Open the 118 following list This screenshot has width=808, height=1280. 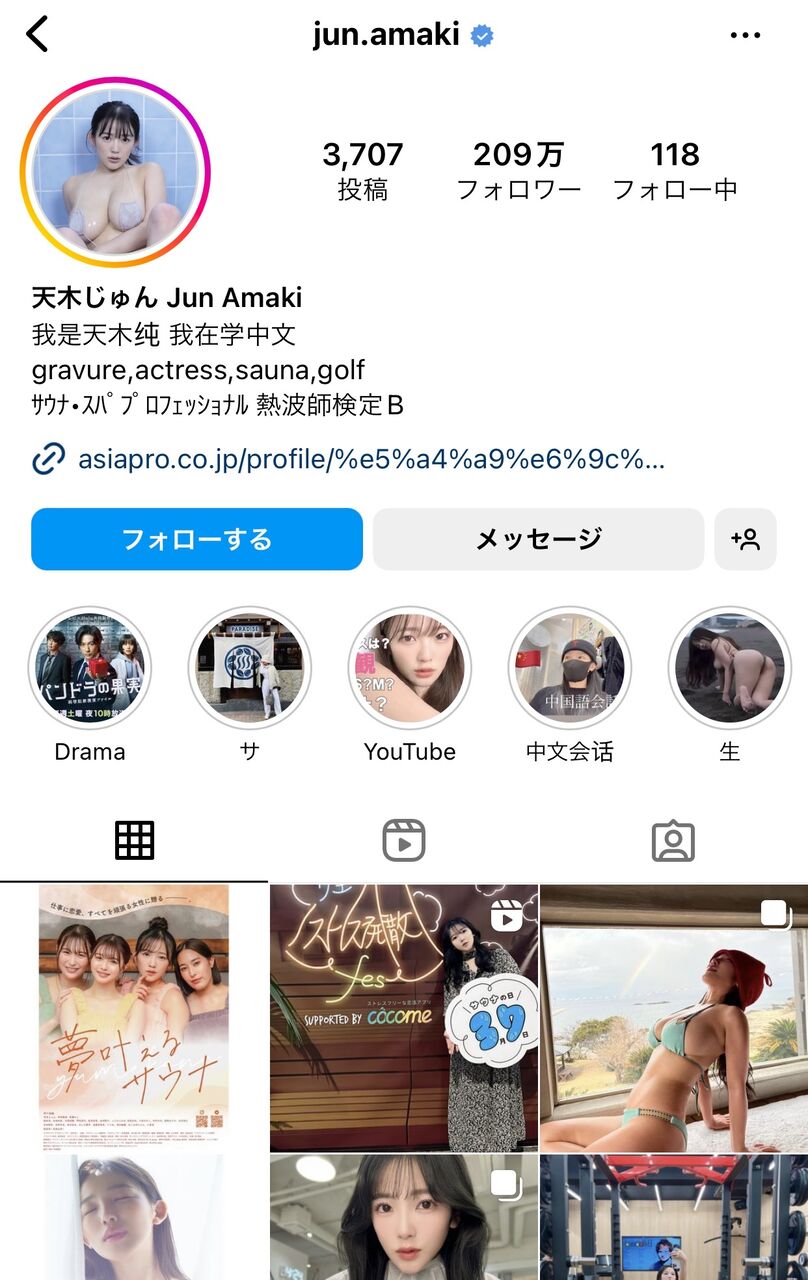point(674,170)
